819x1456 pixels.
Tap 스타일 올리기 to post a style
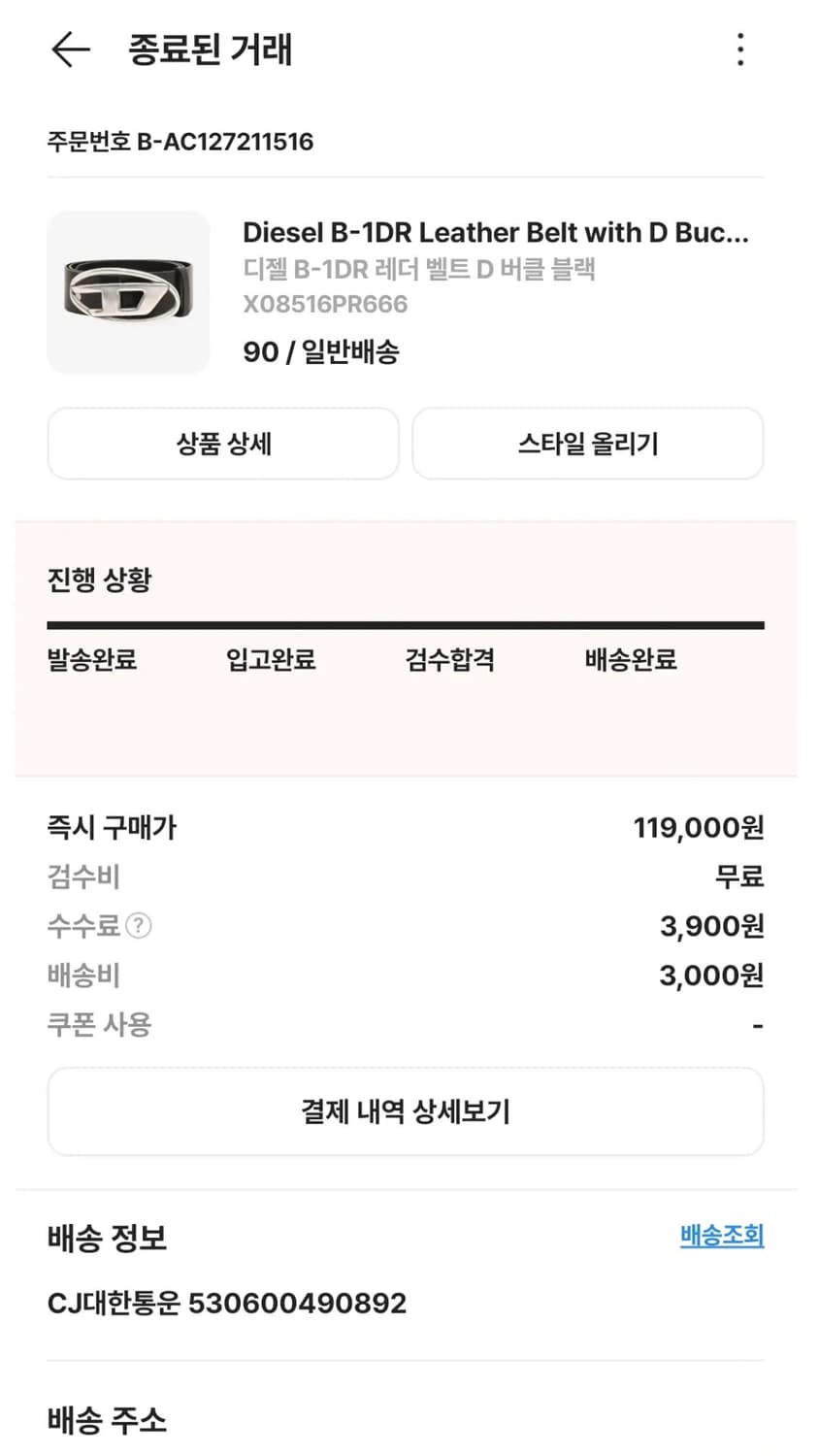point(587,444)
